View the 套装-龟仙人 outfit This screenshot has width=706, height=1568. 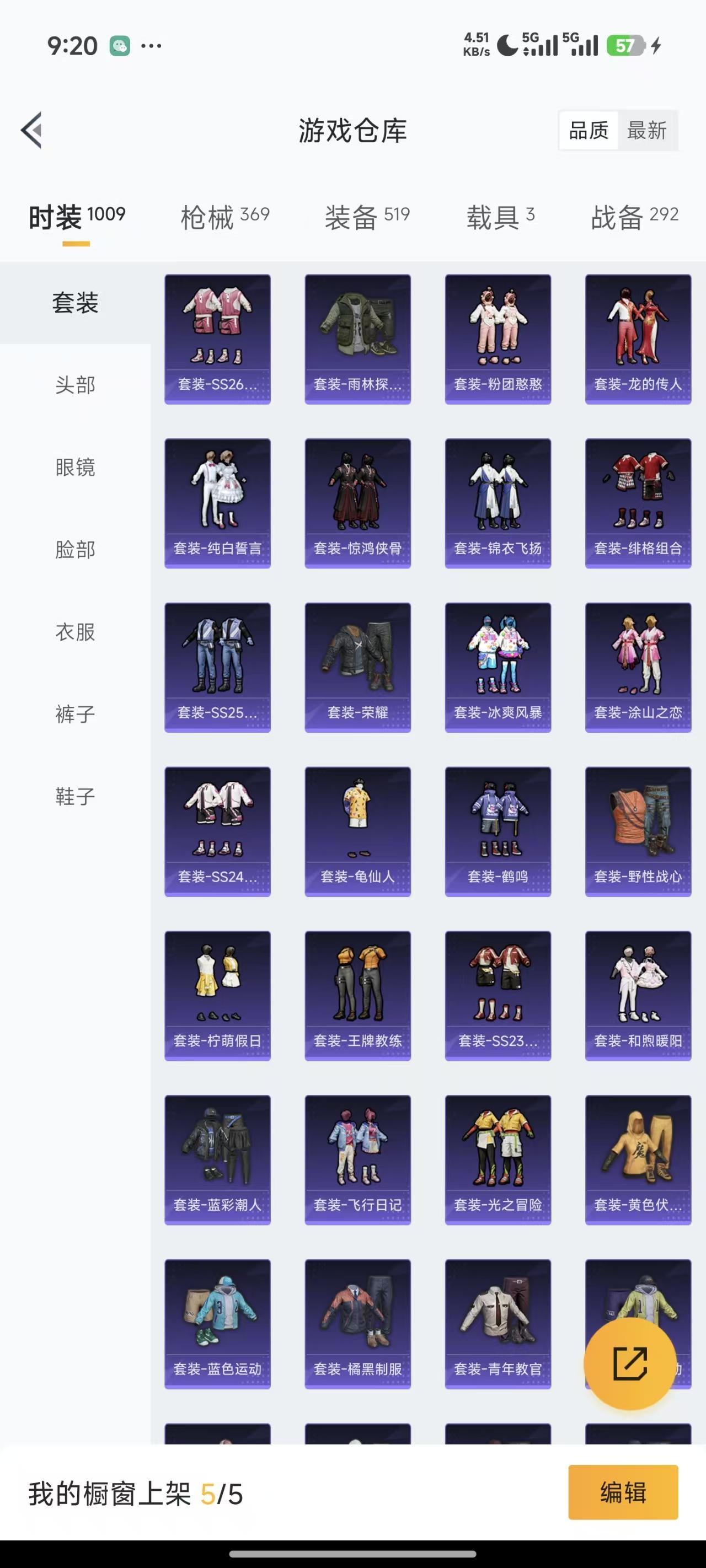point(357,831)
